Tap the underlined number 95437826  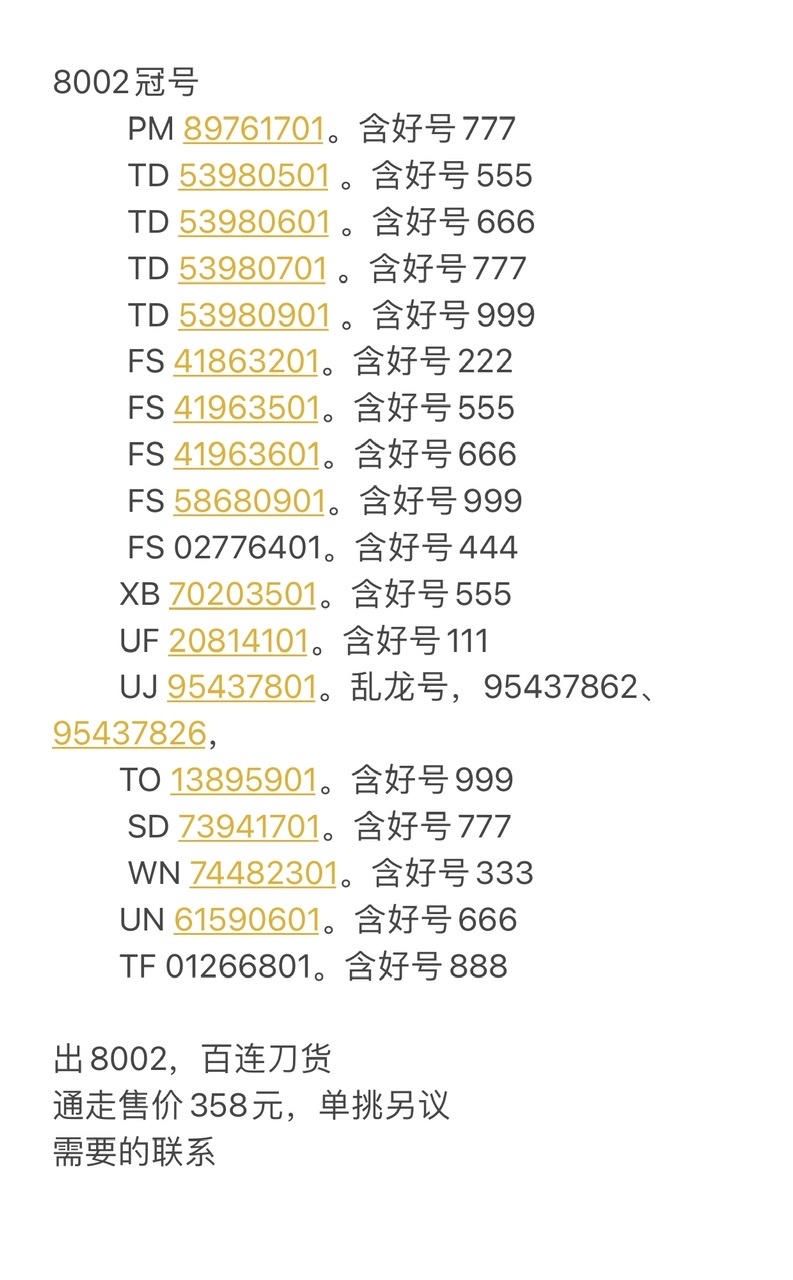click(x=129, y=734)
